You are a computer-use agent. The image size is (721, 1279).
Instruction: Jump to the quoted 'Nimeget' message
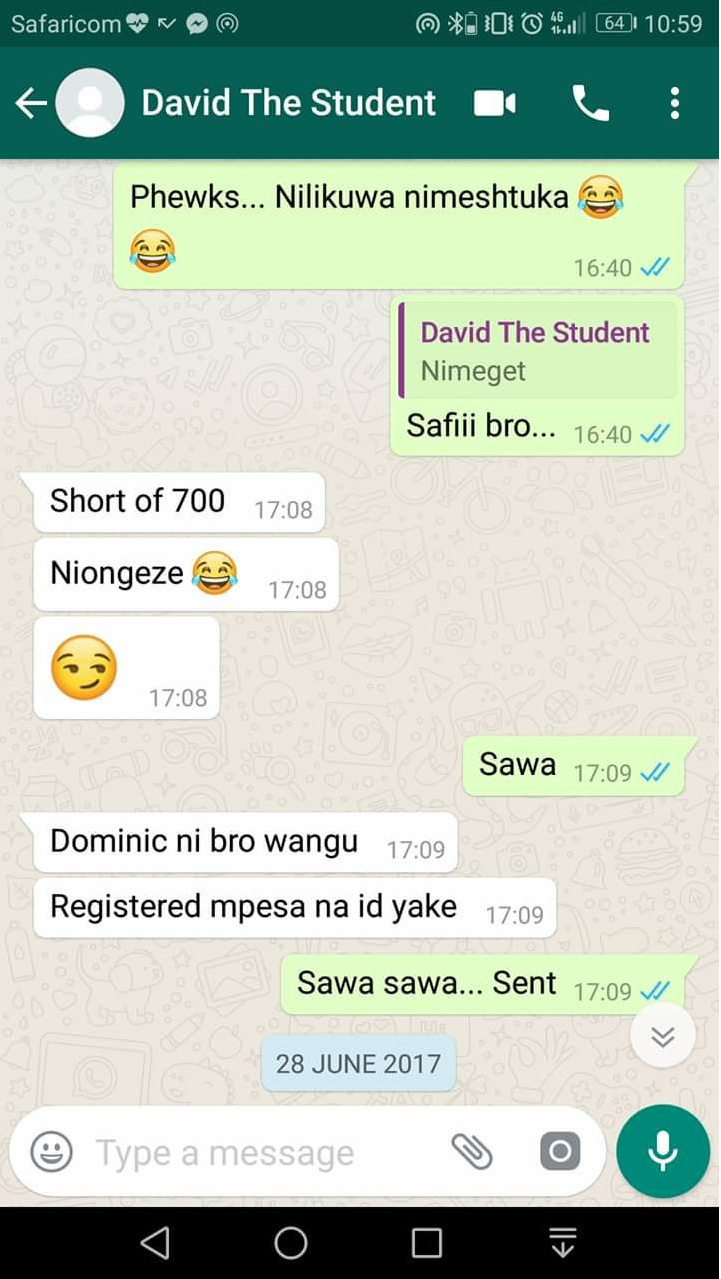[x=537, y=351]
